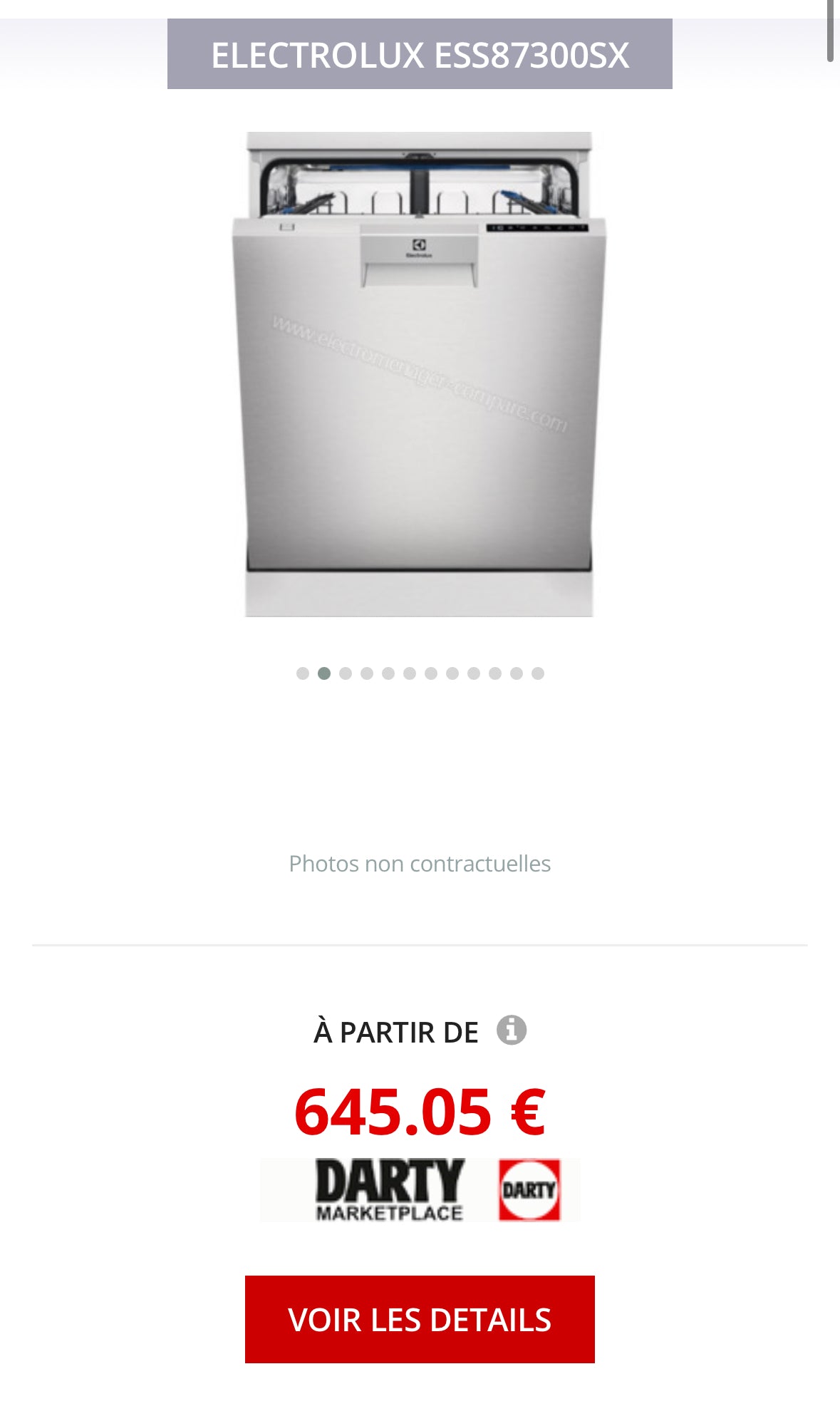
Task: Click the Photos non contractuelles label
Action: [420, 862]
